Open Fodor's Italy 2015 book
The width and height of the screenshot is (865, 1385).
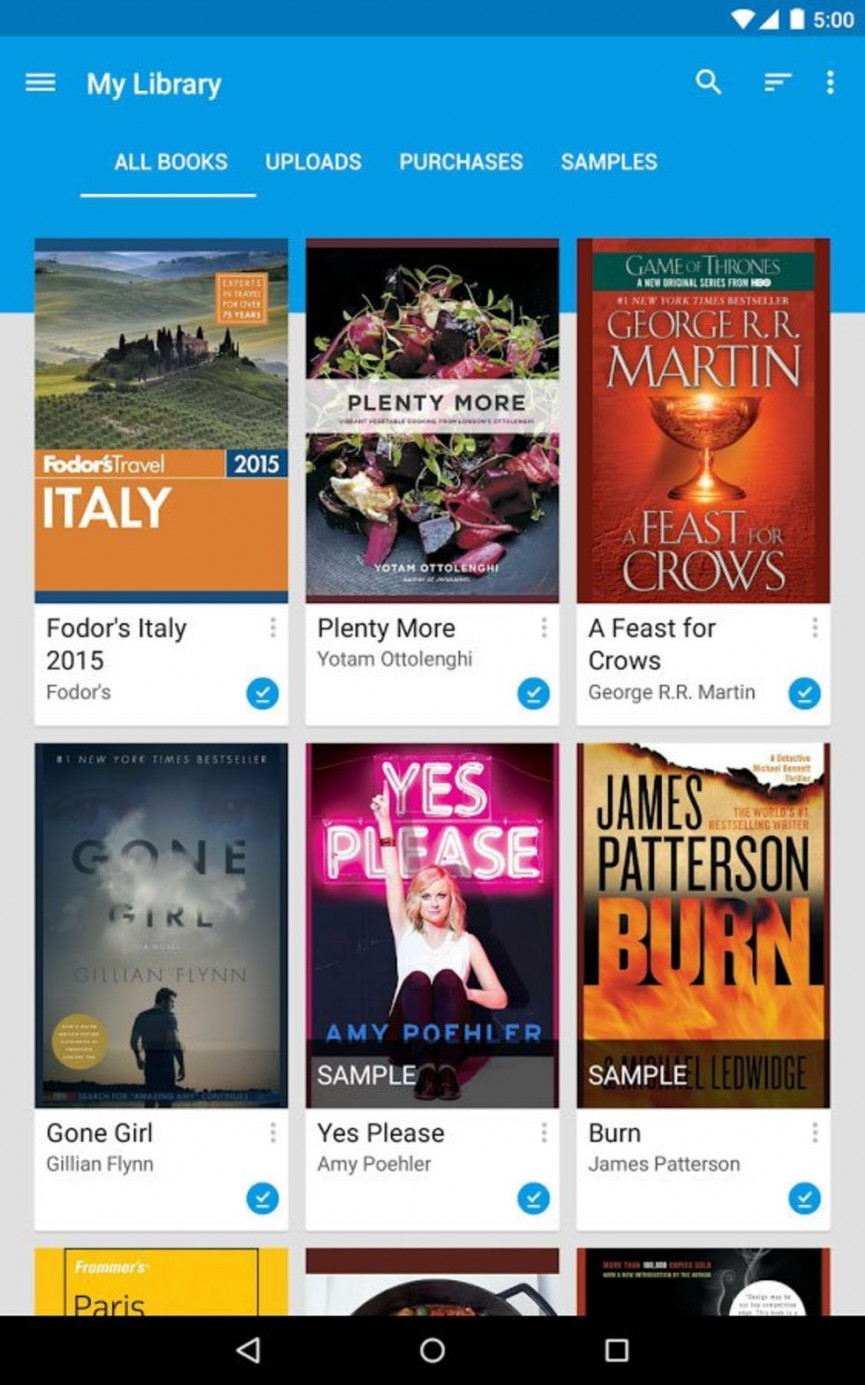click(161, 420)
